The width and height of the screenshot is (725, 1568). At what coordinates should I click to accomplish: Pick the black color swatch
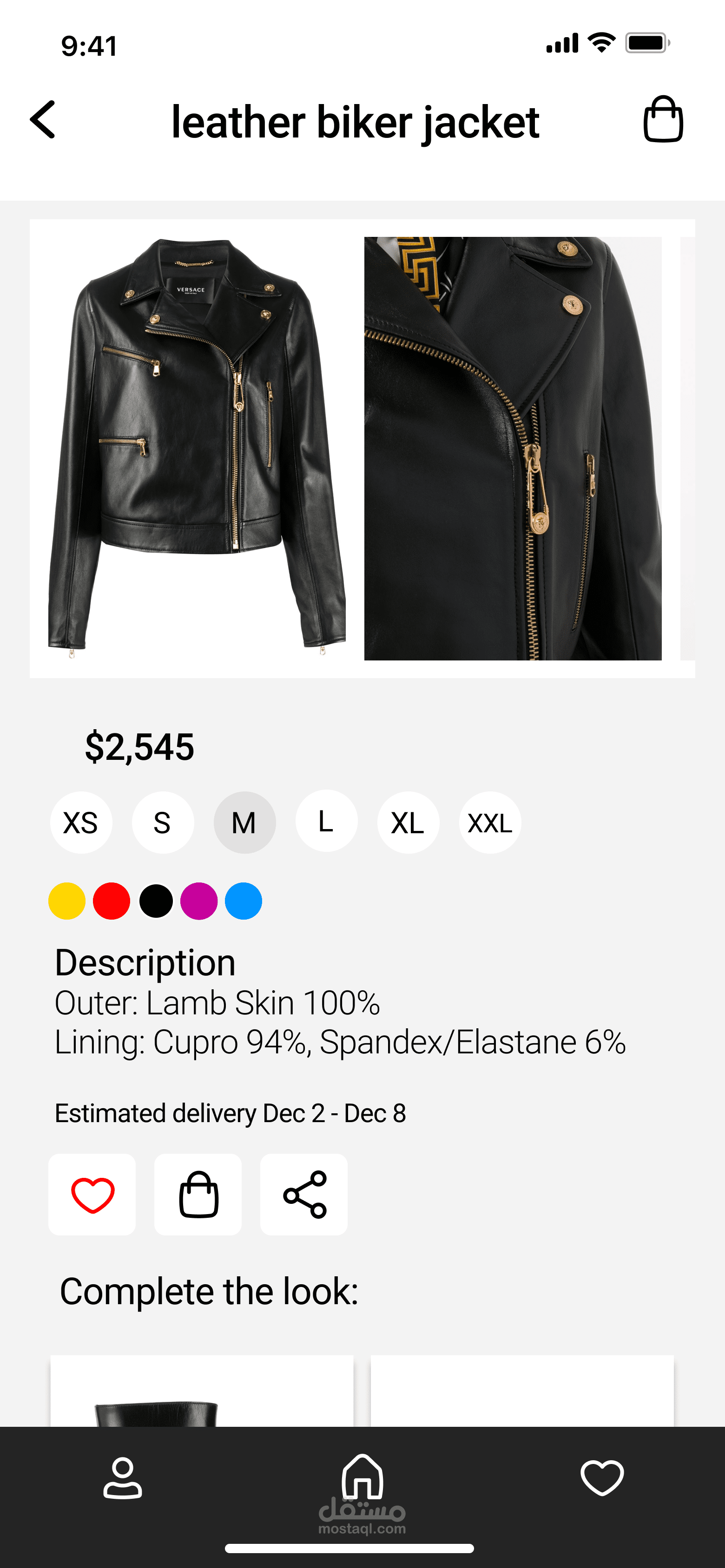156,901
